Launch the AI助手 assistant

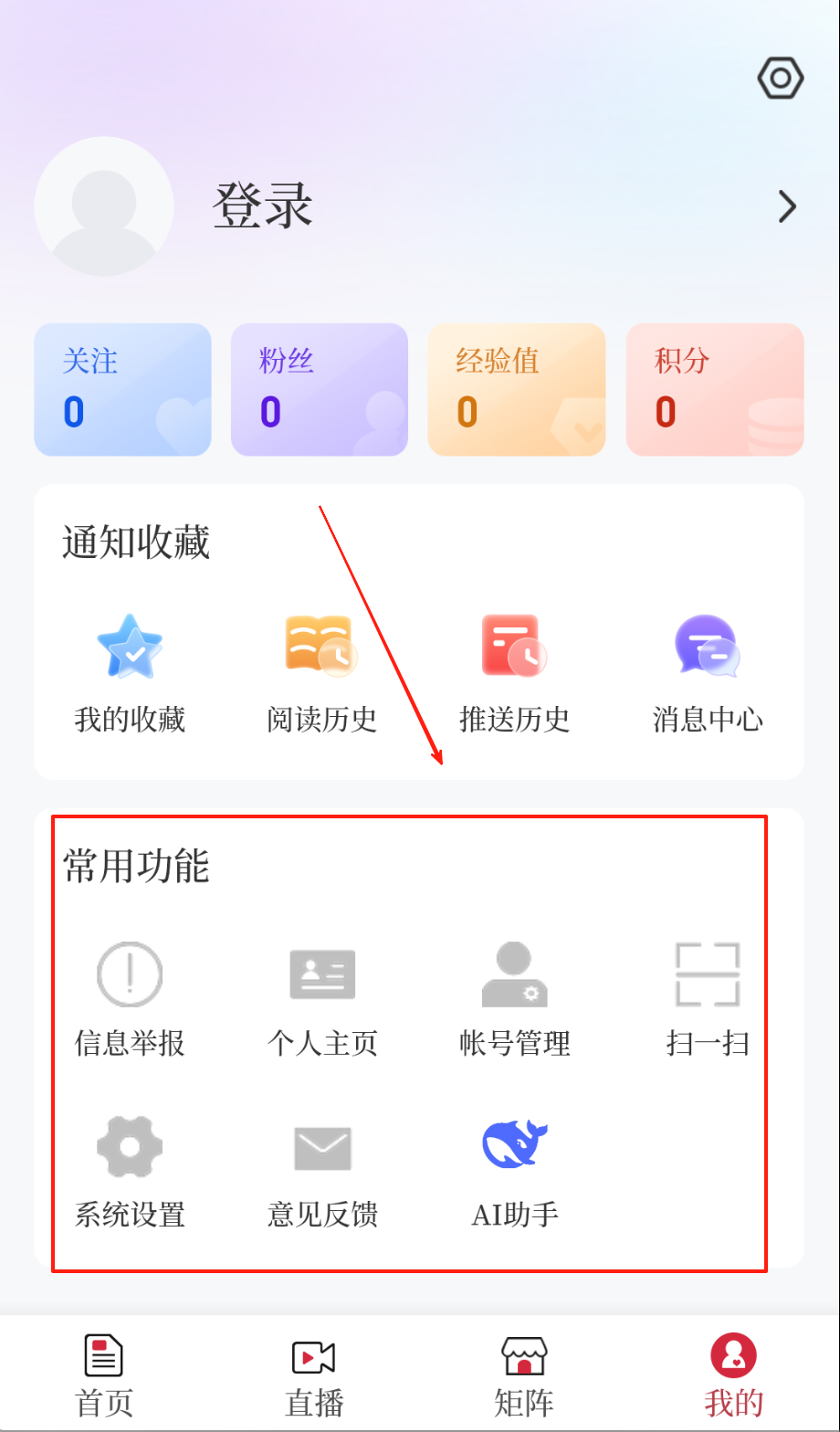click(514, 1171)
